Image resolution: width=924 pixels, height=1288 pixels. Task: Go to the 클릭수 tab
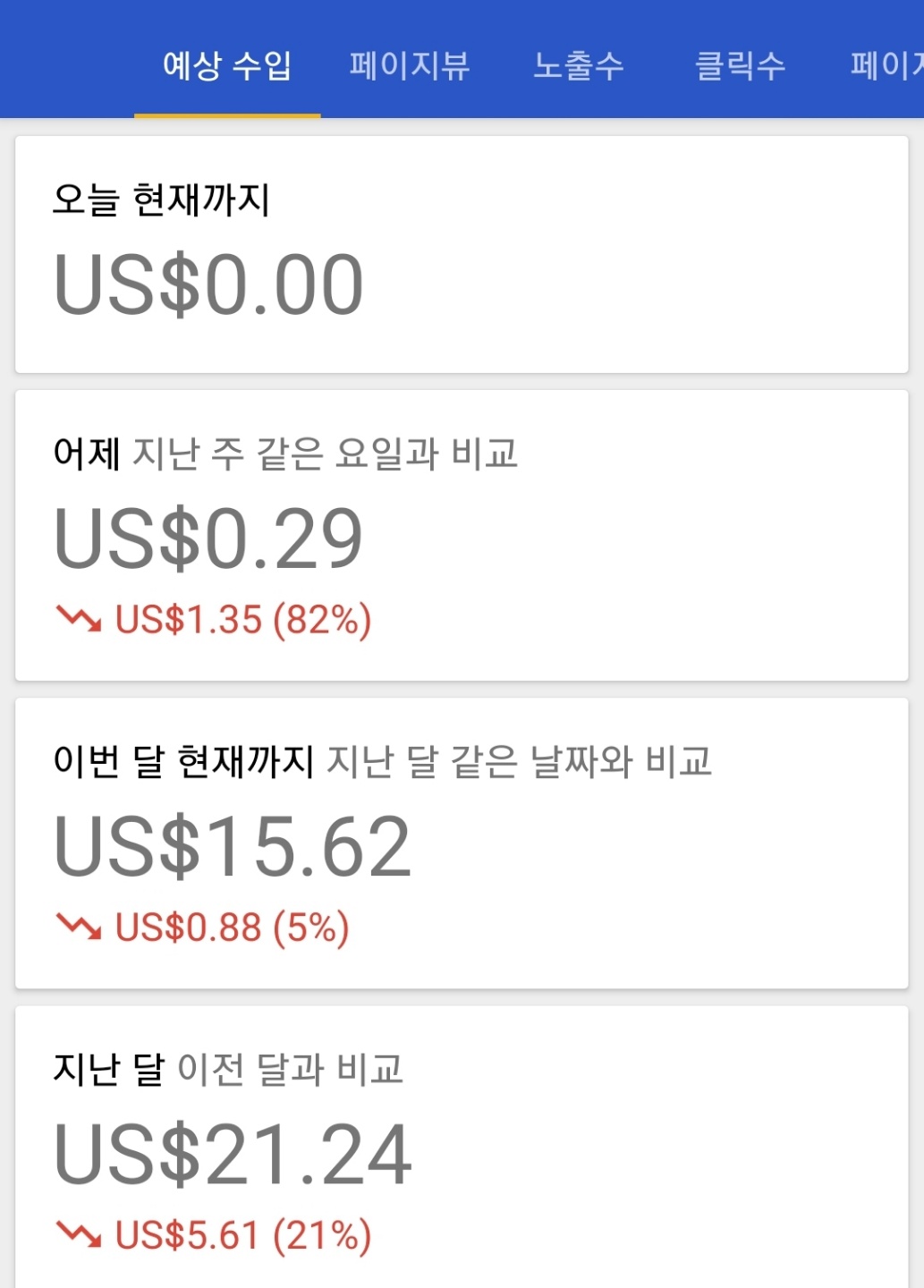740,65
